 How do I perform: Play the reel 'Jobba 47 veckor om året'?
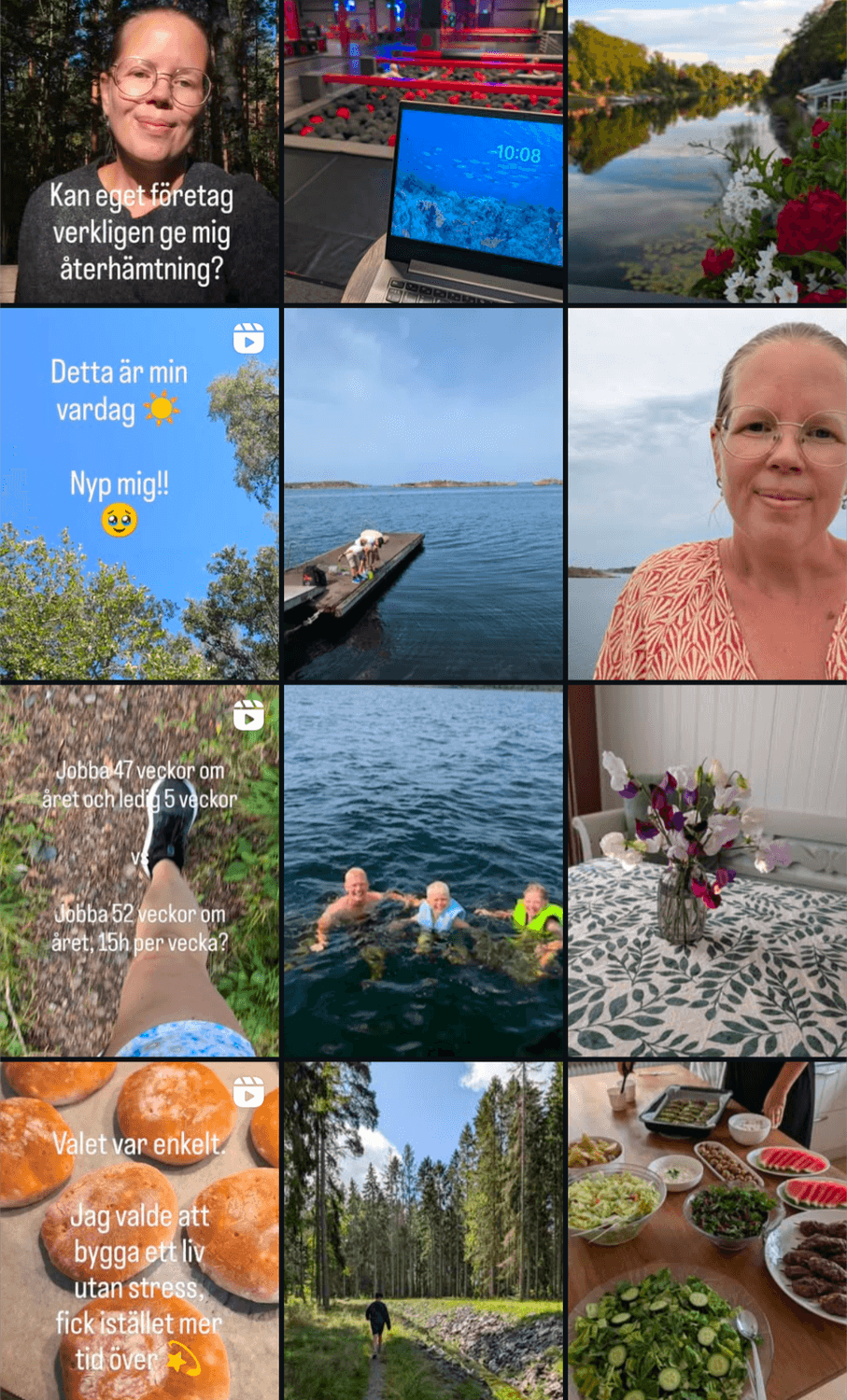click(x=139, y=870)
